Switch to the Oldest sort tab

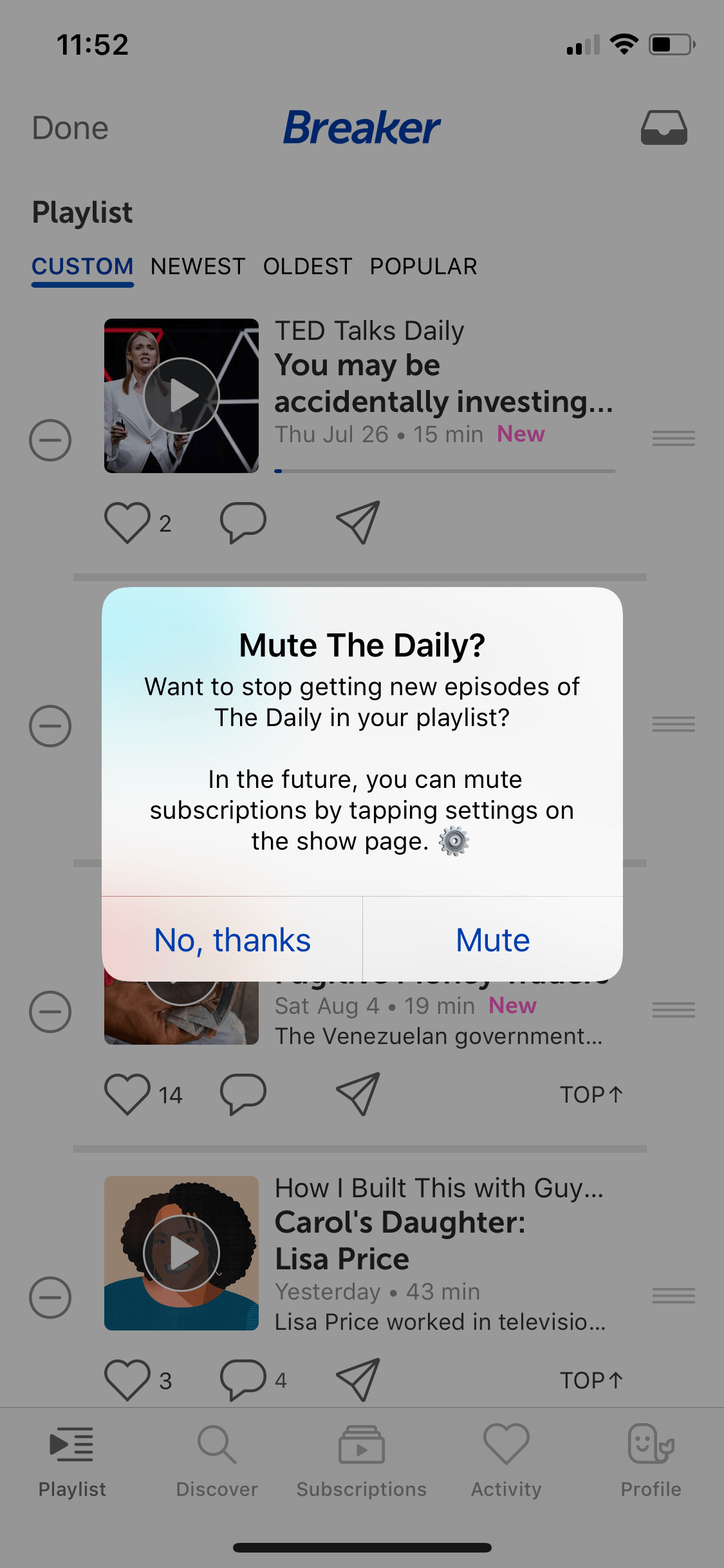coord(307,266)
